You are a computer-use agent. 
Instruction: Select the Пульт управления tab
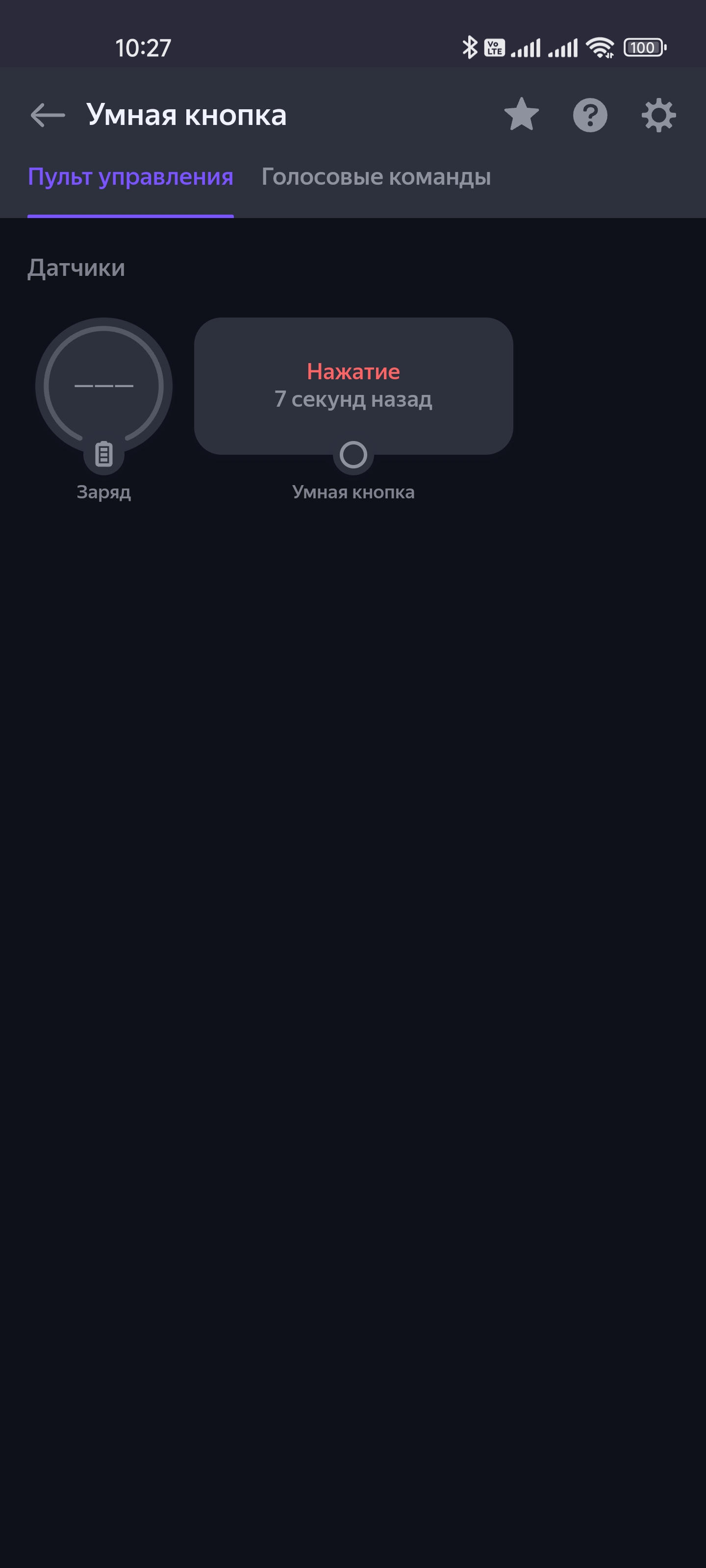coord(130,177)
